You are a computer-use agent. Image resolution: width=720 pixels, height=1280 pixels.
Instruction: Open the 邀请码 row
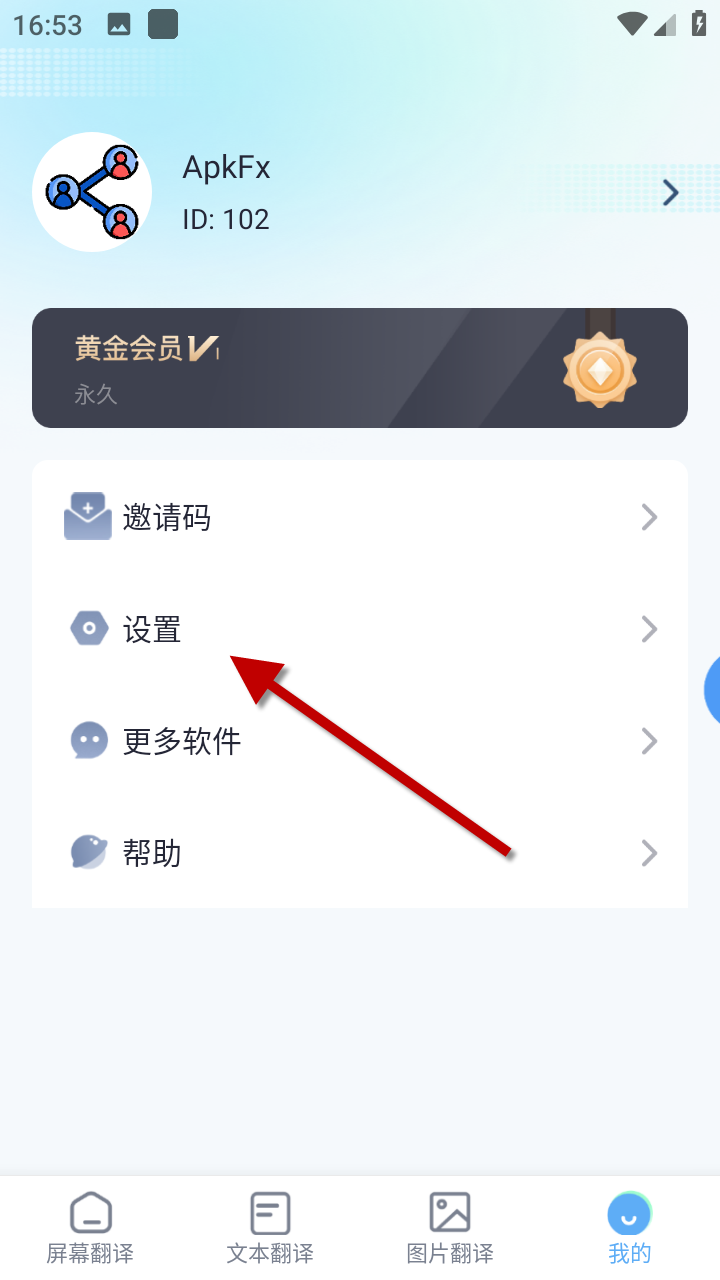[360, 518]
